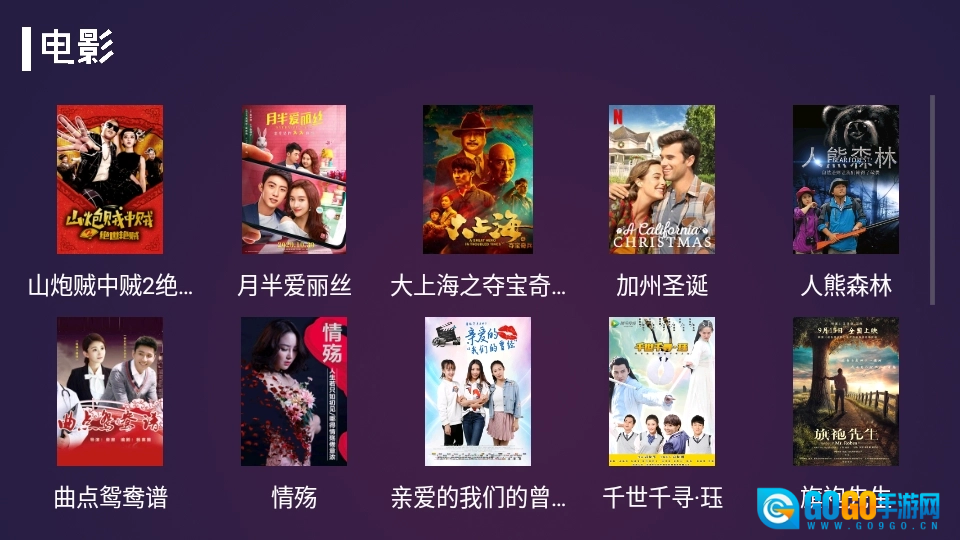View 亲爱的我们的曾… movie details
The height and width of the screenshot is (540, 960).
pyautogui.click(x=477, y=392)
